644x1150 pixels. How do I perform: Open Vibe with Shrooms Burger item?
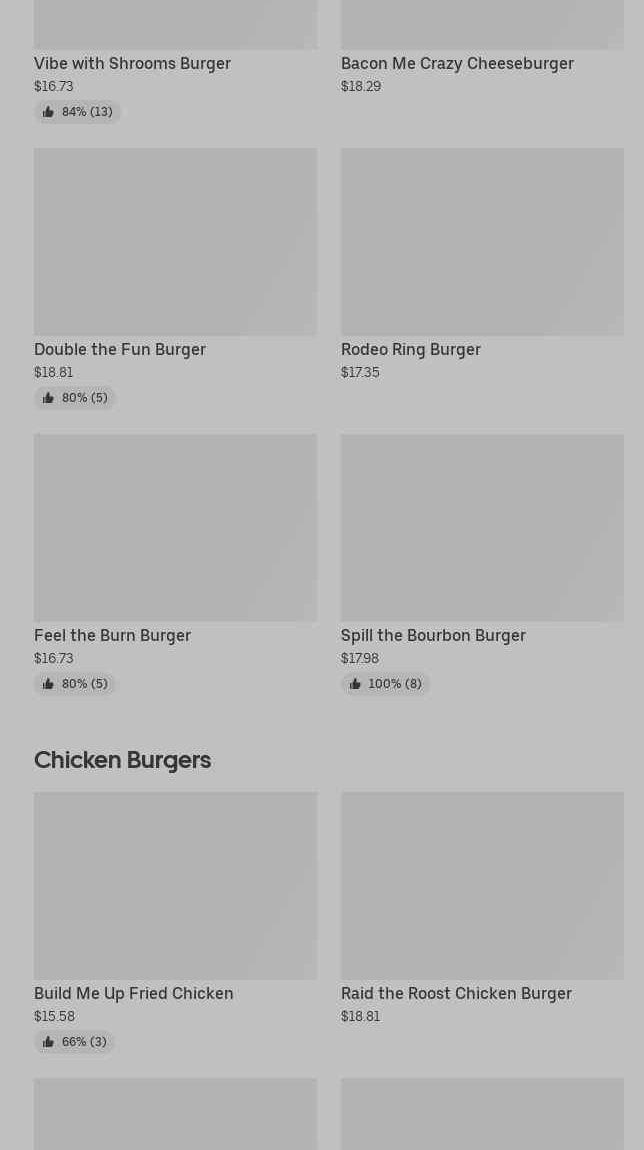tap(132, 63)
